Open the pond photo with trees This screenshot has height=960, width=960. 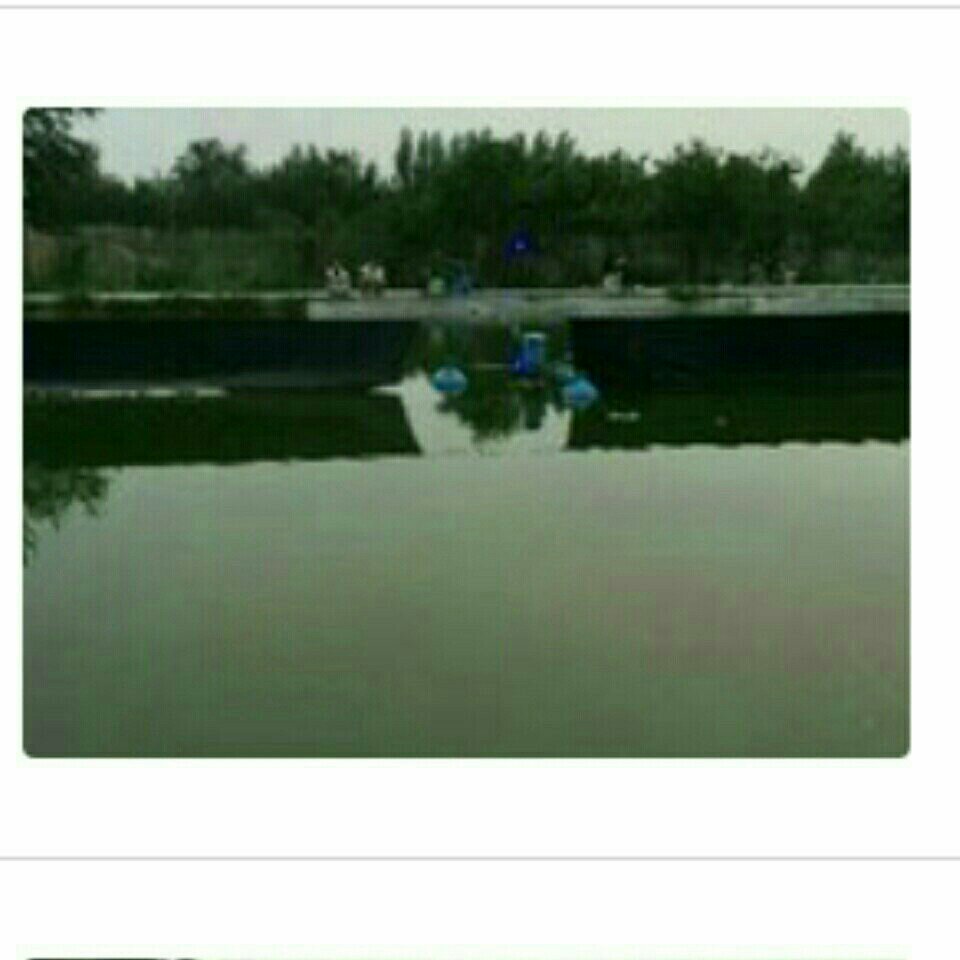pos(466,432)
